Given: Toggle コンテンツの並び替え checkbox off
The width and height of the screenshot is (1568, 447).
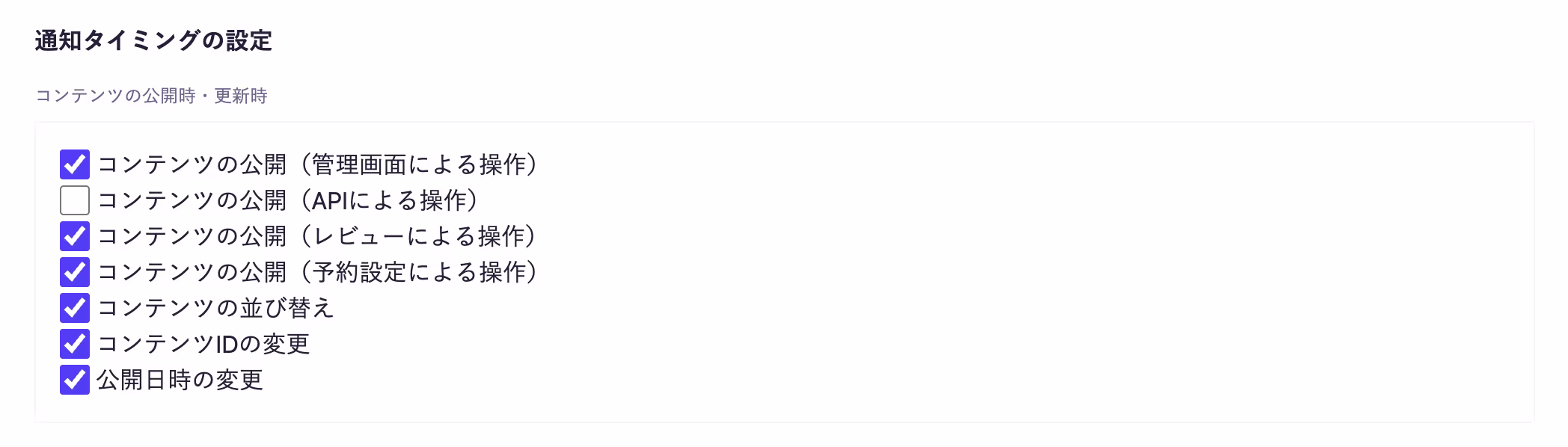Looking at the screenshot, I should (75, 308).
